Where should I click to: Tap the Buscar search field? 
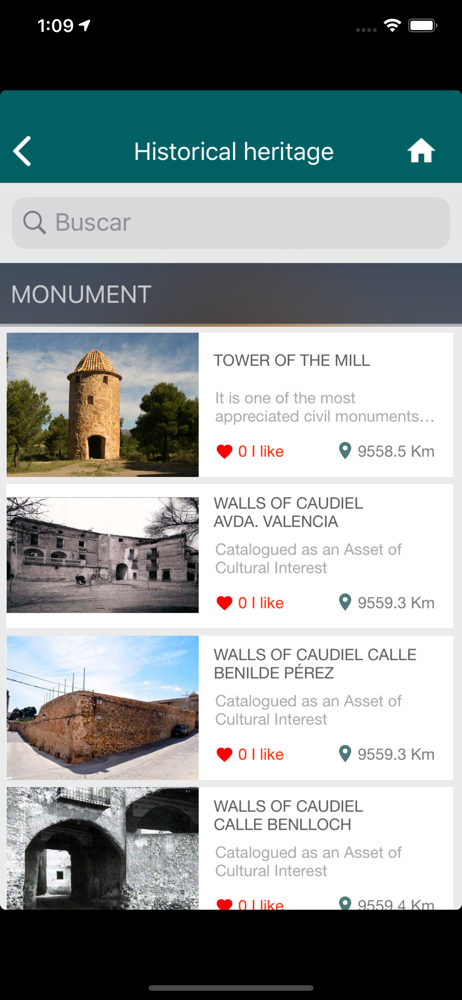click(231, 223)
